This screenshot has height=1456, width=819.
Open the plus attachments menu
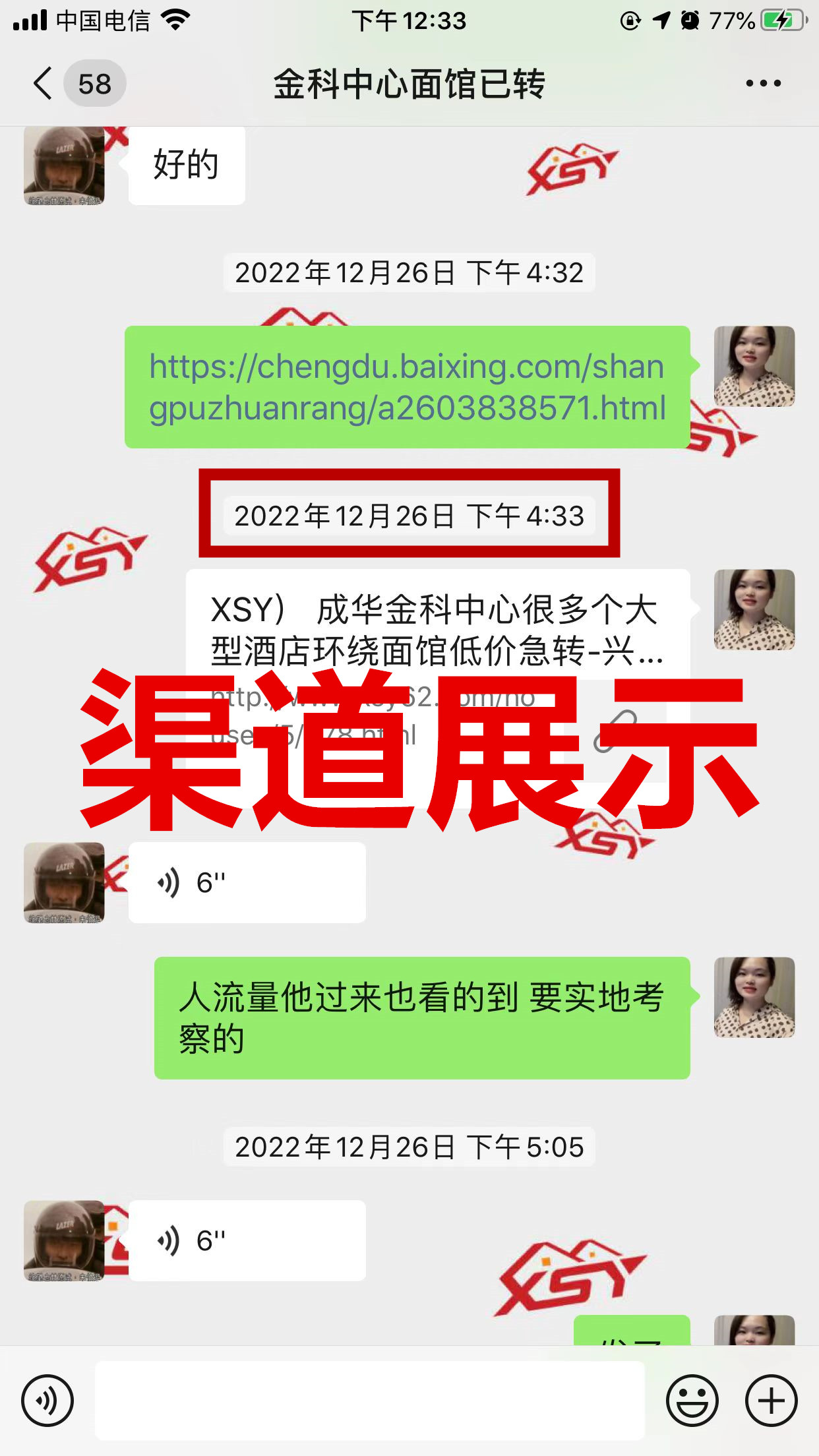[771, 1400]
